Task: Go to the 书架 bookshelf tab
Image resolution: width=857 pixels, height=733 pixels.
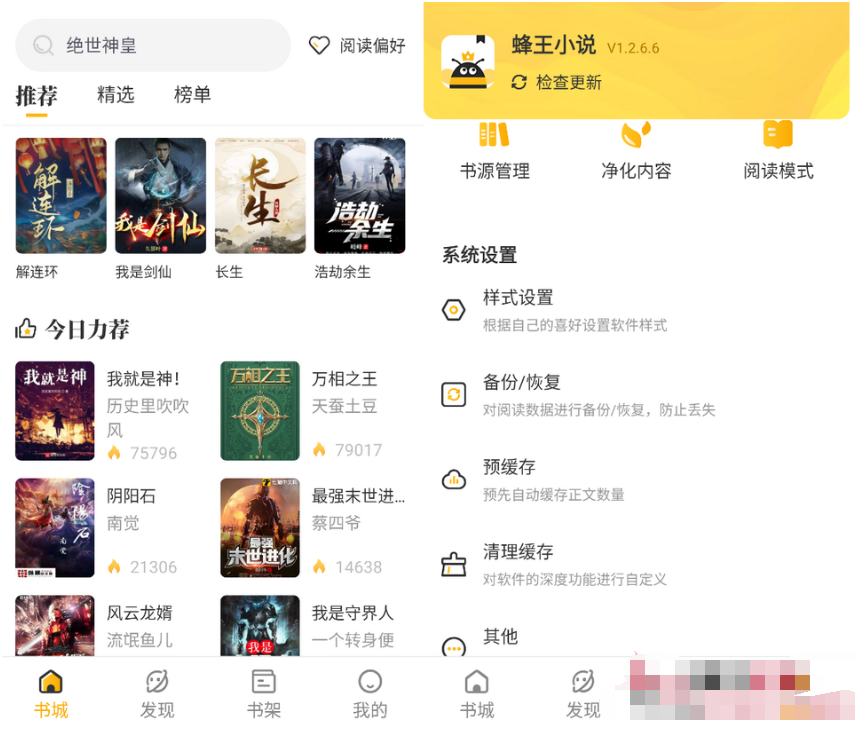Action: (x=263, y=695)
